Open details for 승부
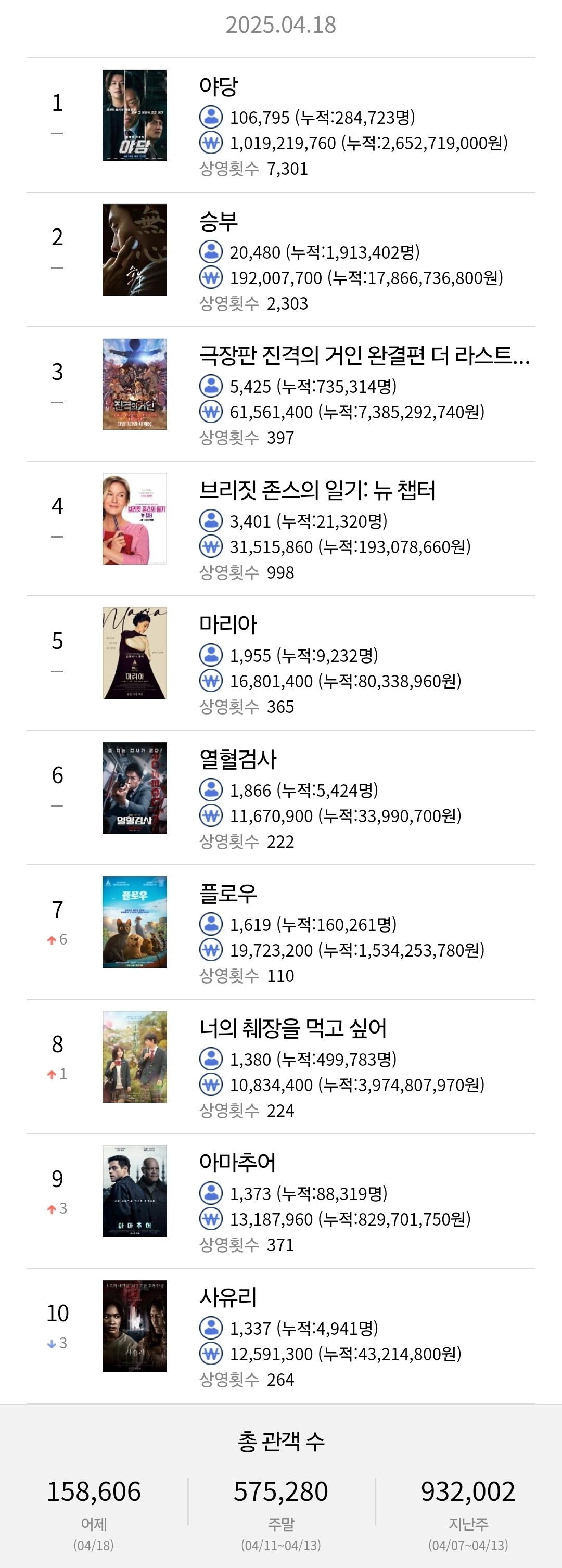Viewport: 562px width, 1568px height. (x=280, y=260)
